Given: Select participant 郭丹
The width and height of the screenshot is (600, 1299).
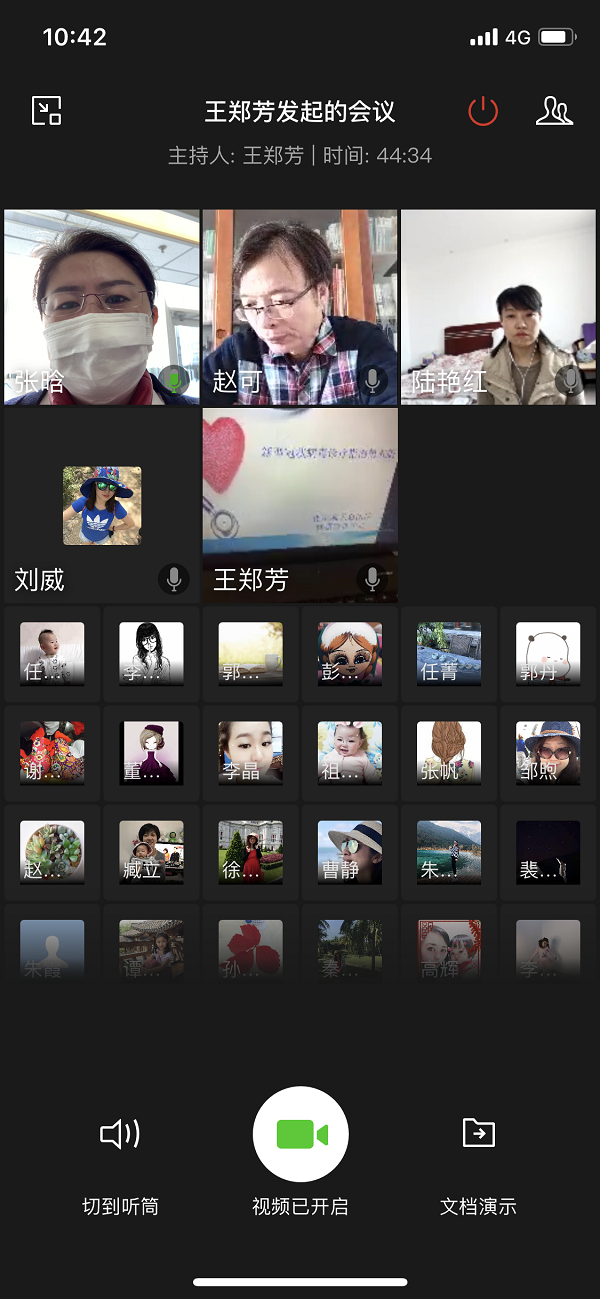Looking at the screenshot, I should pyautogui.click(x=548, y=654).
